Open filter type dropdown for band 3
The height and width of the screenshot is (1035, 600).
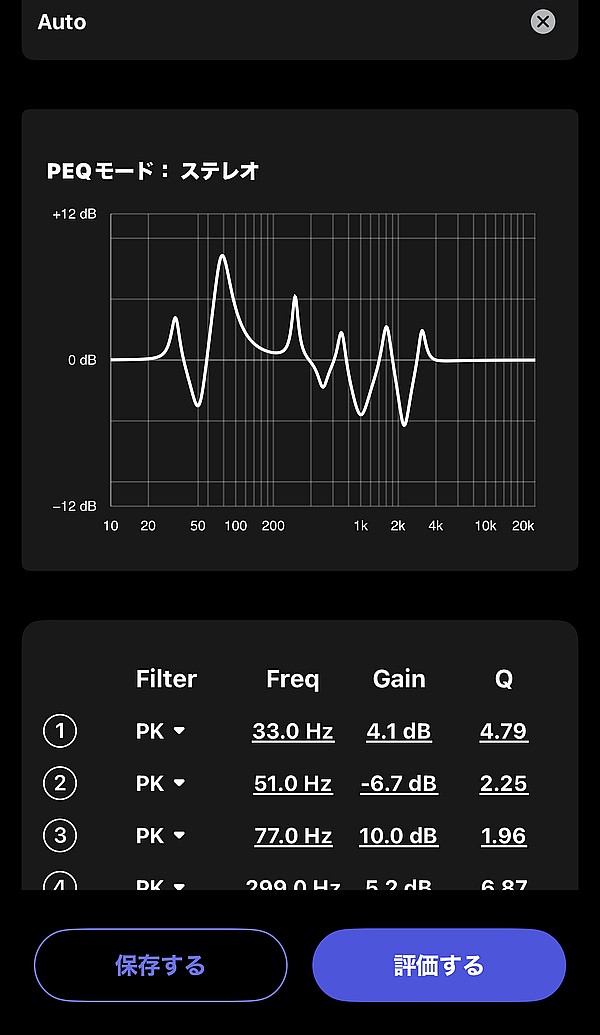click(161, 835)
